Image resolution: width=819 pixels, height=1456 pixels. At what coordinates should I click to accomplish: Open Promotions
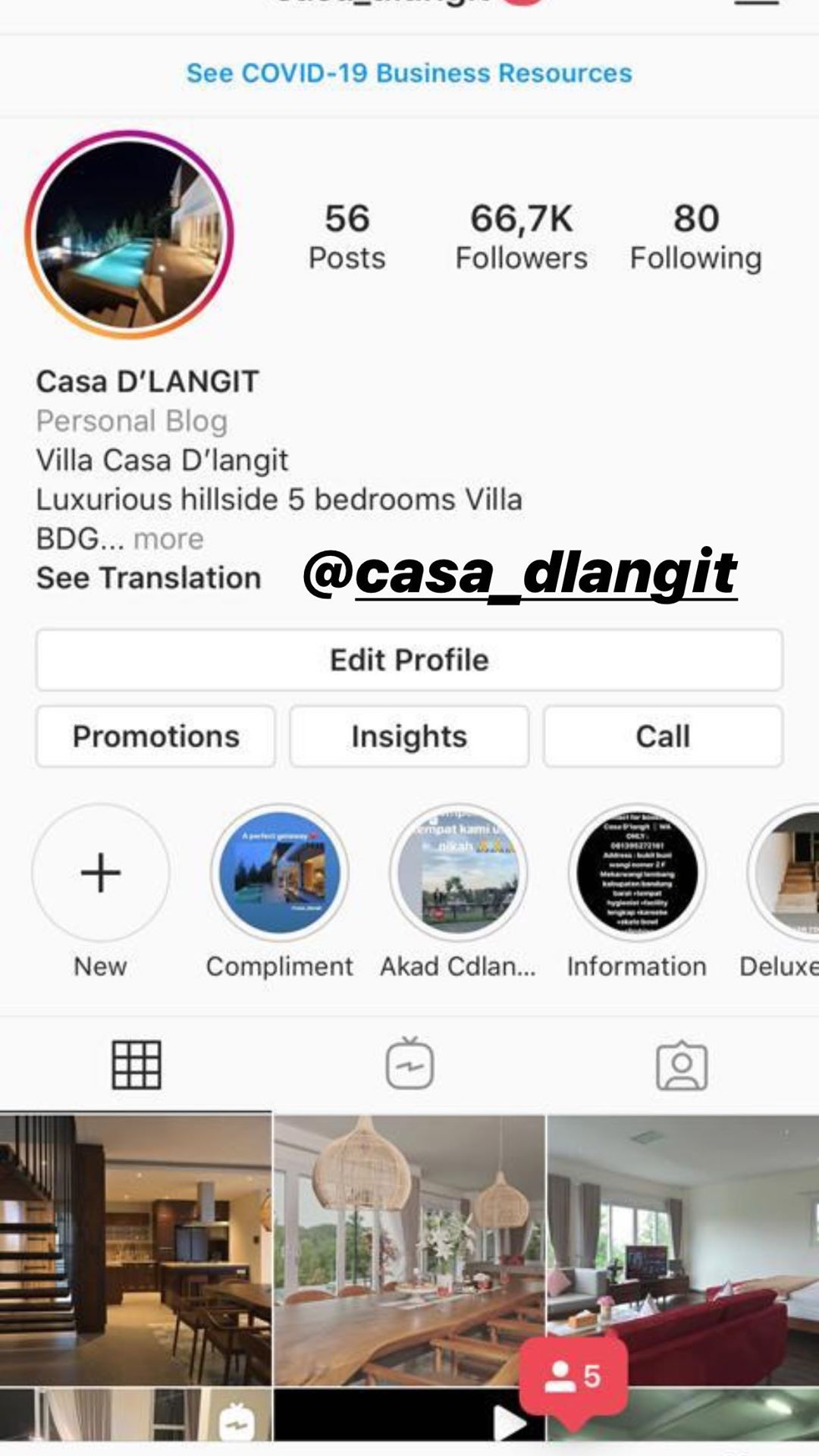[x=155, y=736]
